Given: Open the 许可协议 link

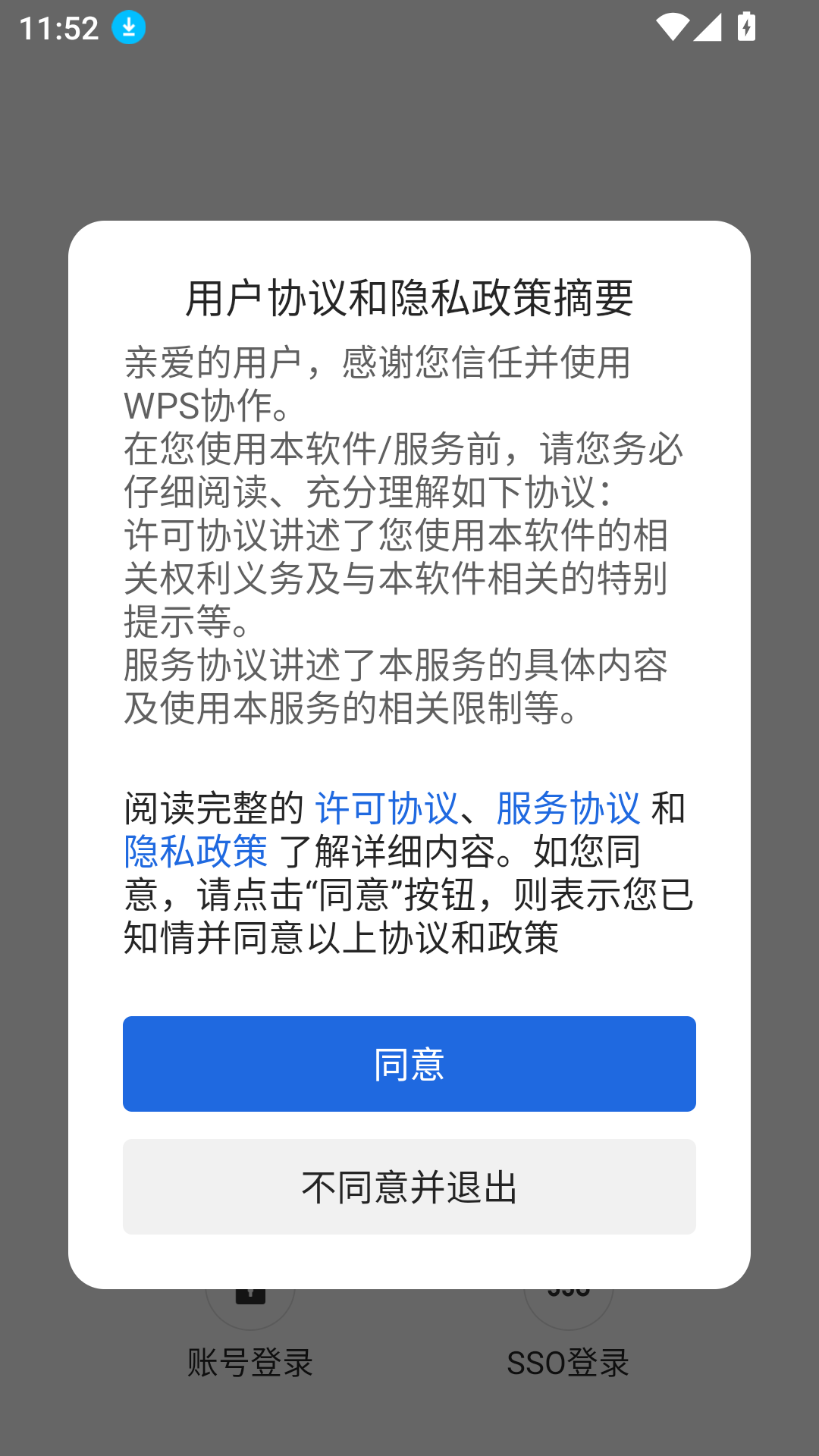Looking at the screenshot, I should pyautogui.click(x=387, y=808).
